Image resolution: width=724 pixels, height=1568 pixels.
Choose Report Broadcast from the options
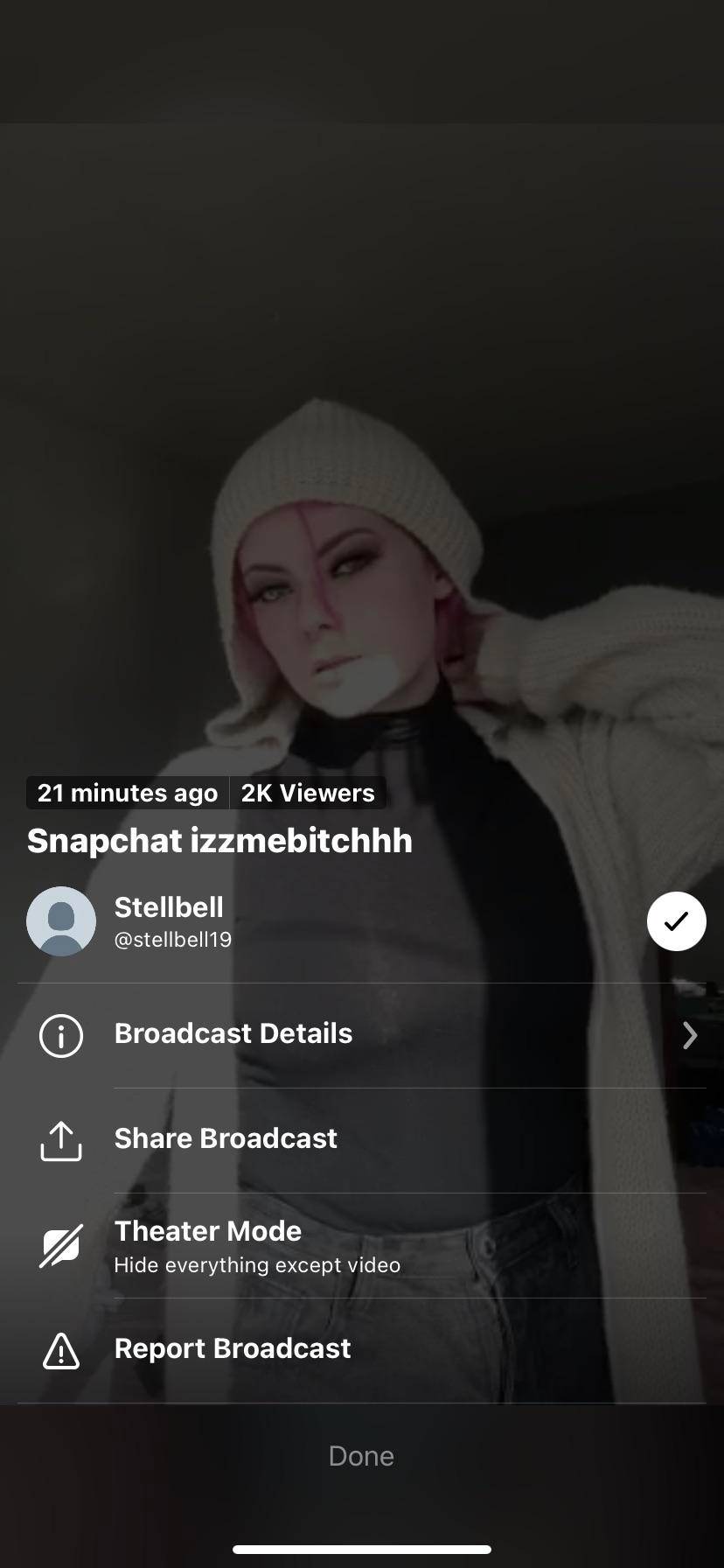click(232, 1350)
